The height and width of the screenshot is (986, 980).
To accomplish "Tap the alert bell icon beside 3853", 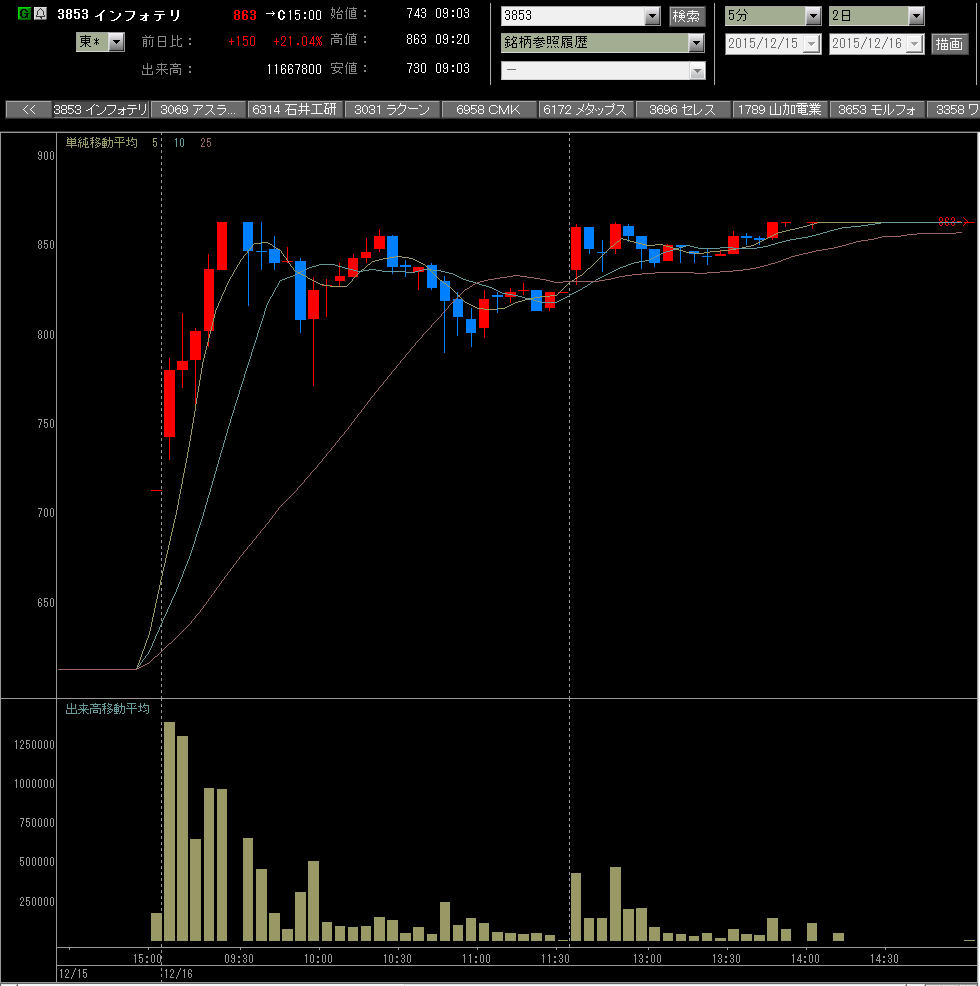I will coord(40,13).
